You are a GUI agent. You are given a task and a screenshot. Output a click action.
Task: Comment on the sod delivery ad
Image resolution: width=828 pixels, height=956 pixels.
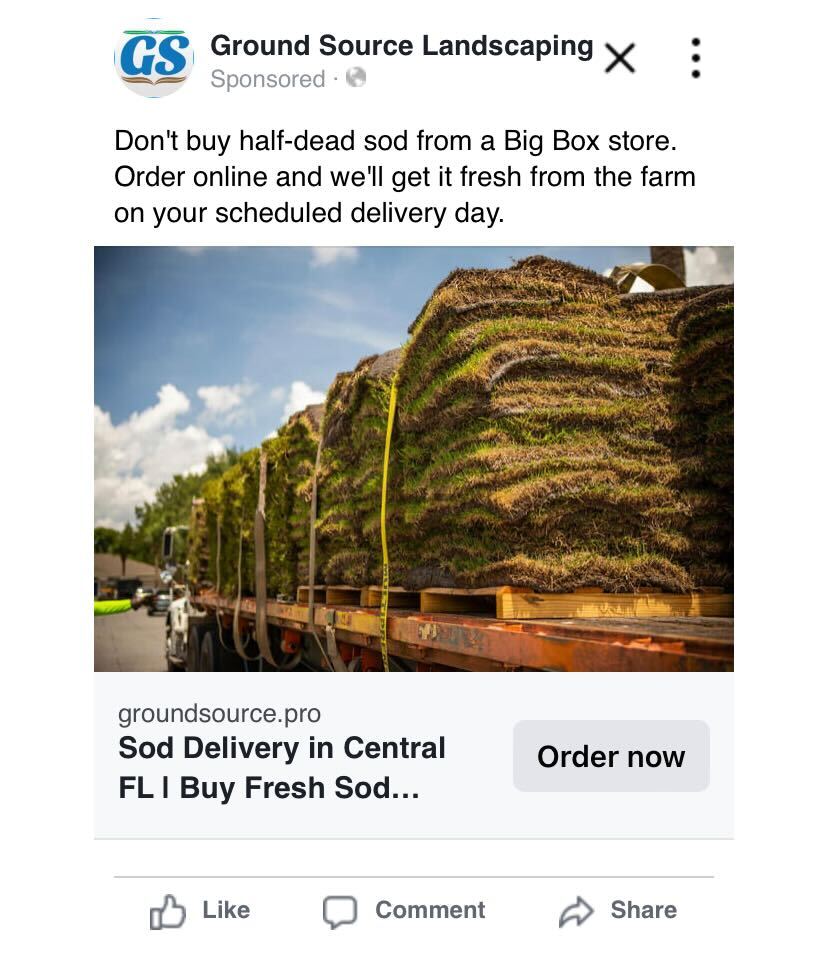[x=404, y=910]
